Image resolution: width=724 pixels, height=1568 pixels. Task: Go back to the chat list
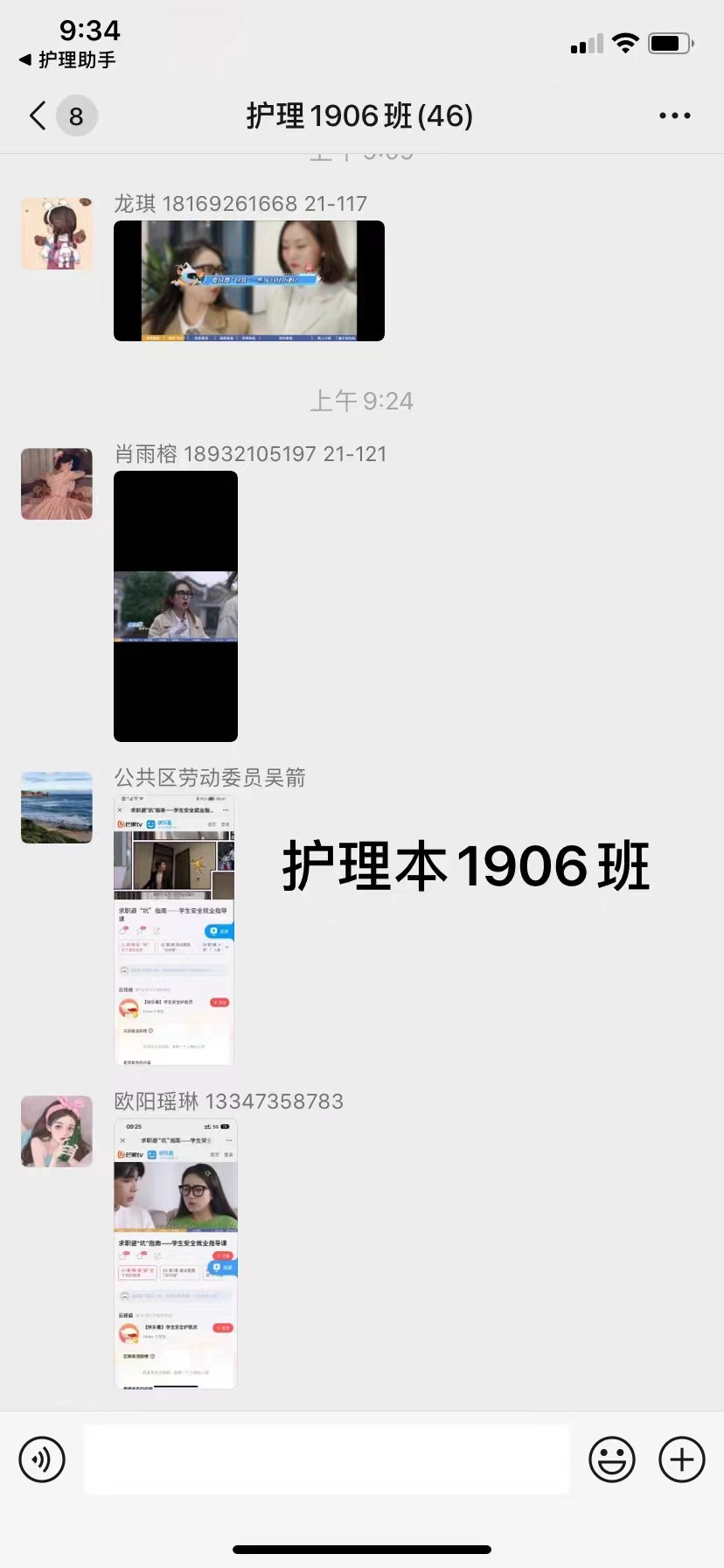tap(38, 115)
